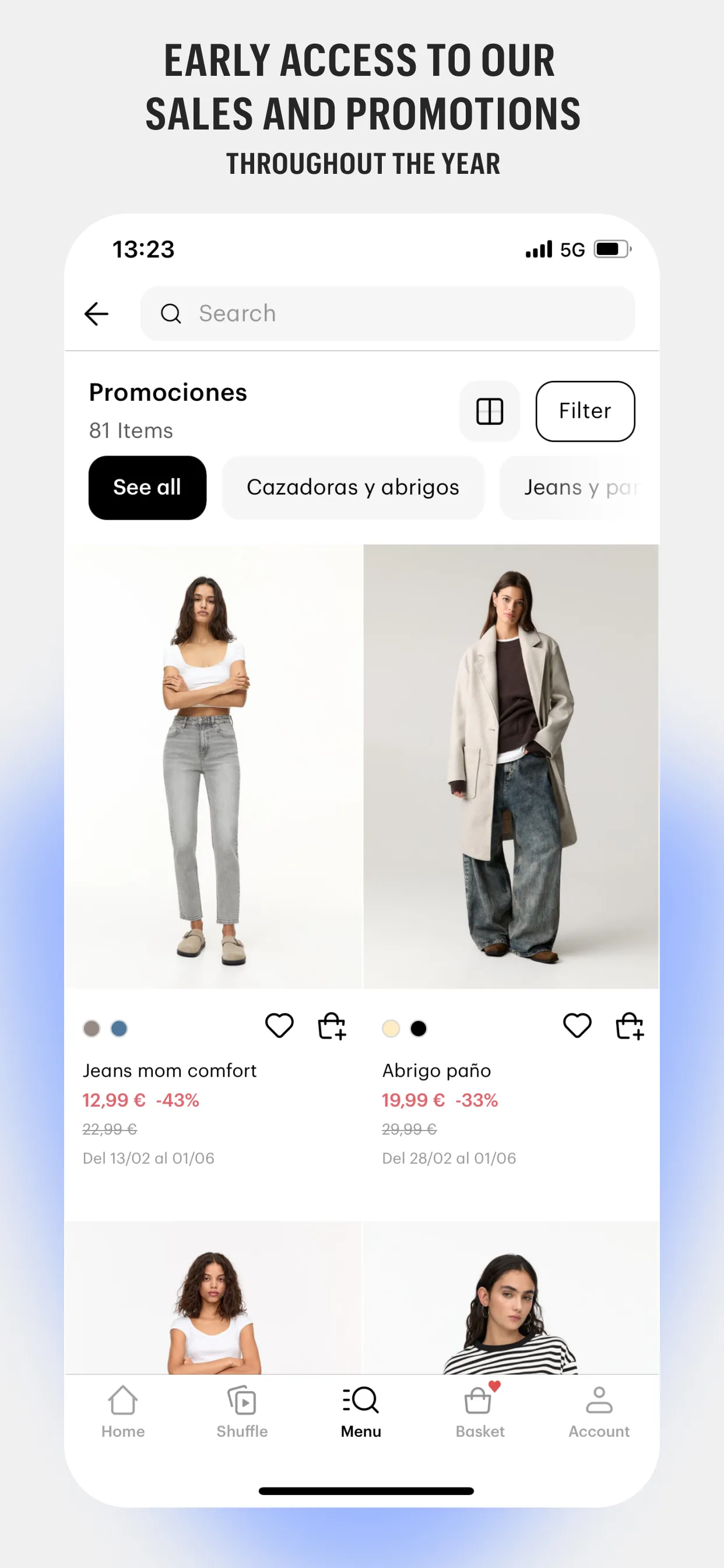This screenshot has width=724, height=1568.
Task: Select the Cazadoras y abrigos category chip
Action: coord(353,487)
